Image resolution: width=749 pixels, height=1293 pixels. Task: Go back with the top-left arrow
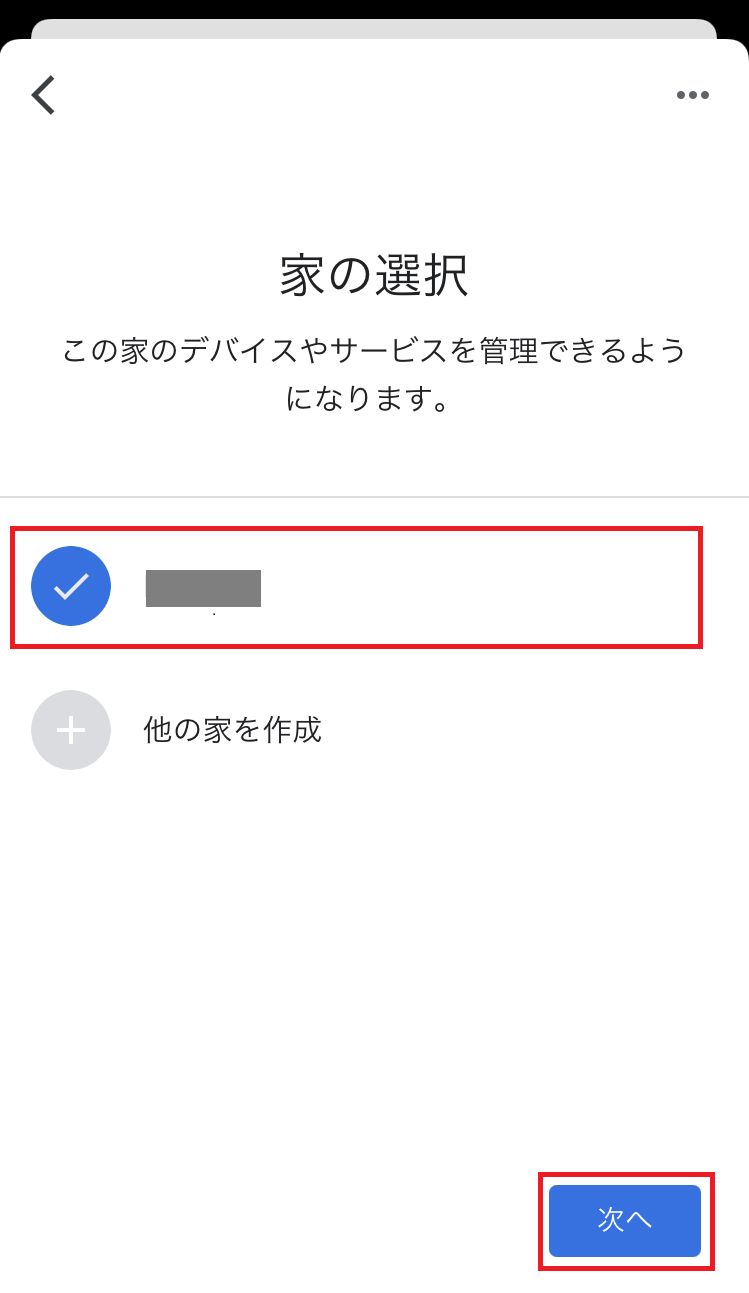click(43, 95)
